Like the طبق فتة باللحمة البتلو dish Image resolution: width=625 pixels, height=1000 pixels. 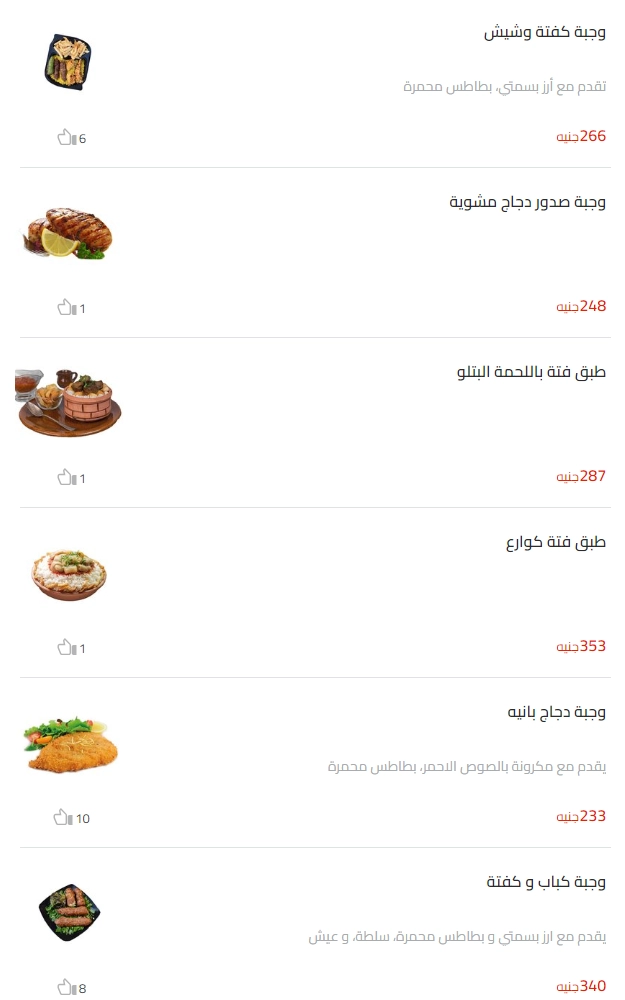(66, 478)
